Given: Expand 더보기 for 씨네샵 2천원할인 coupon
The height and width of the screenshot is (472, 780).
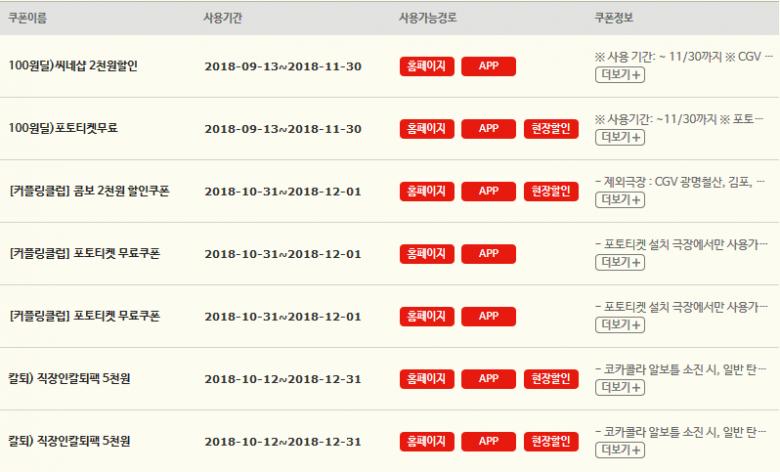Looking at the screenshot, I should [619, 75].
